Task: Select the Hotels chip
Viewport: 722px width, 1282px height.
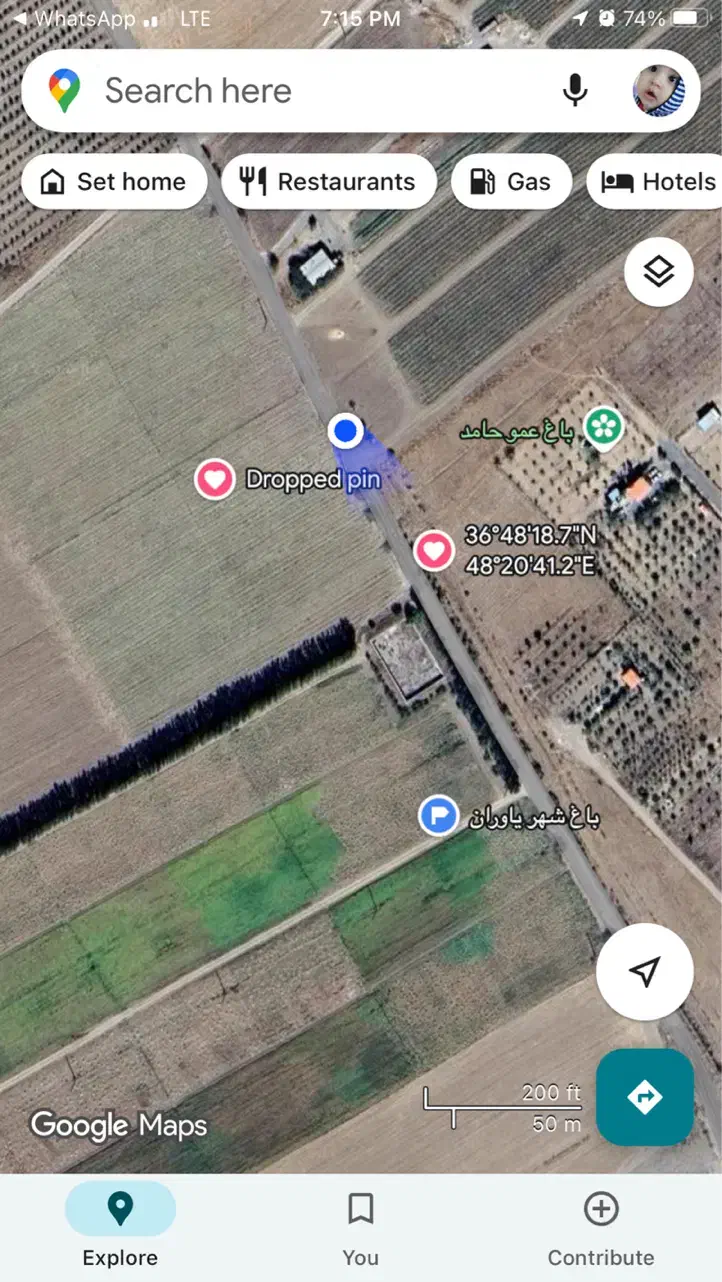Action: (x=658, y=182)
